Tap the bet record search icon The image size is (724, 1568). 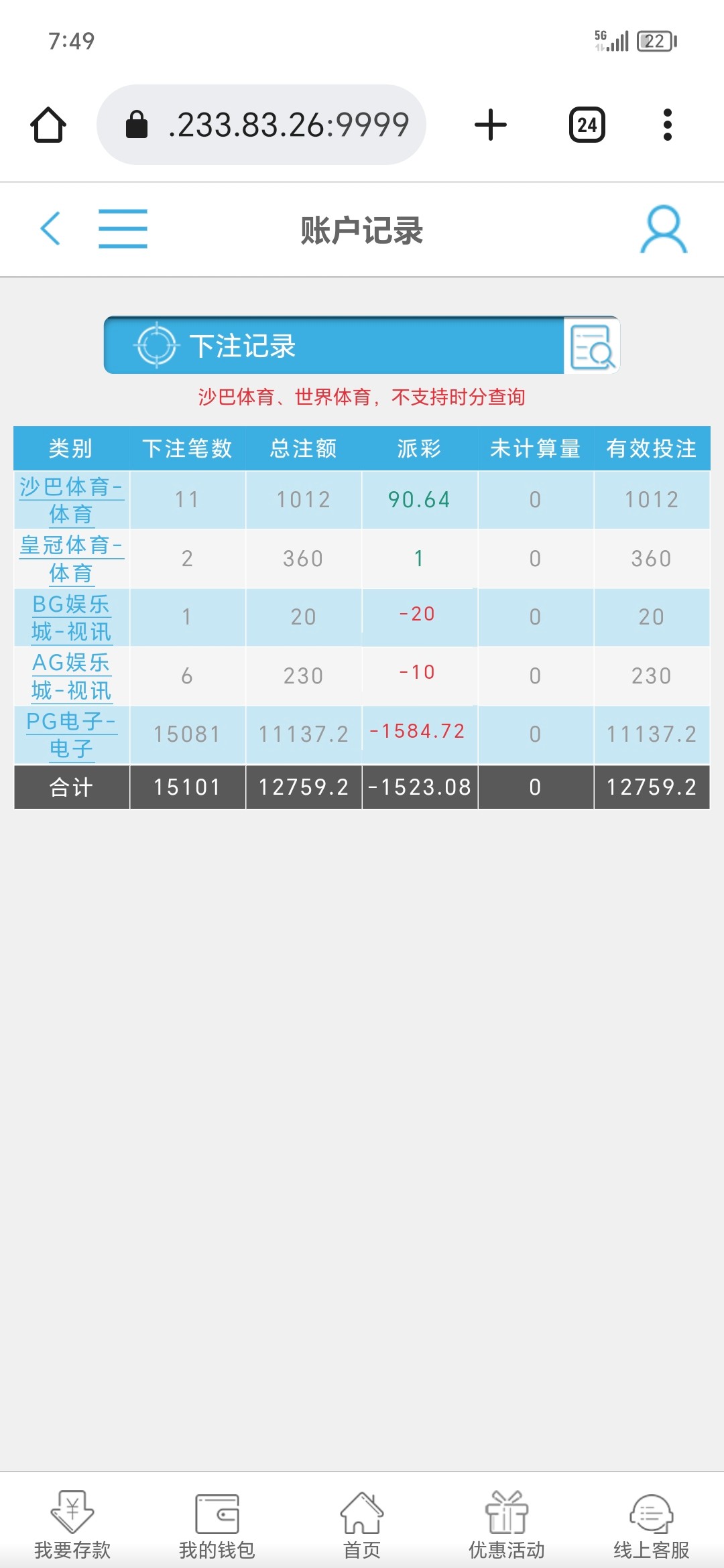pos(591,346)
